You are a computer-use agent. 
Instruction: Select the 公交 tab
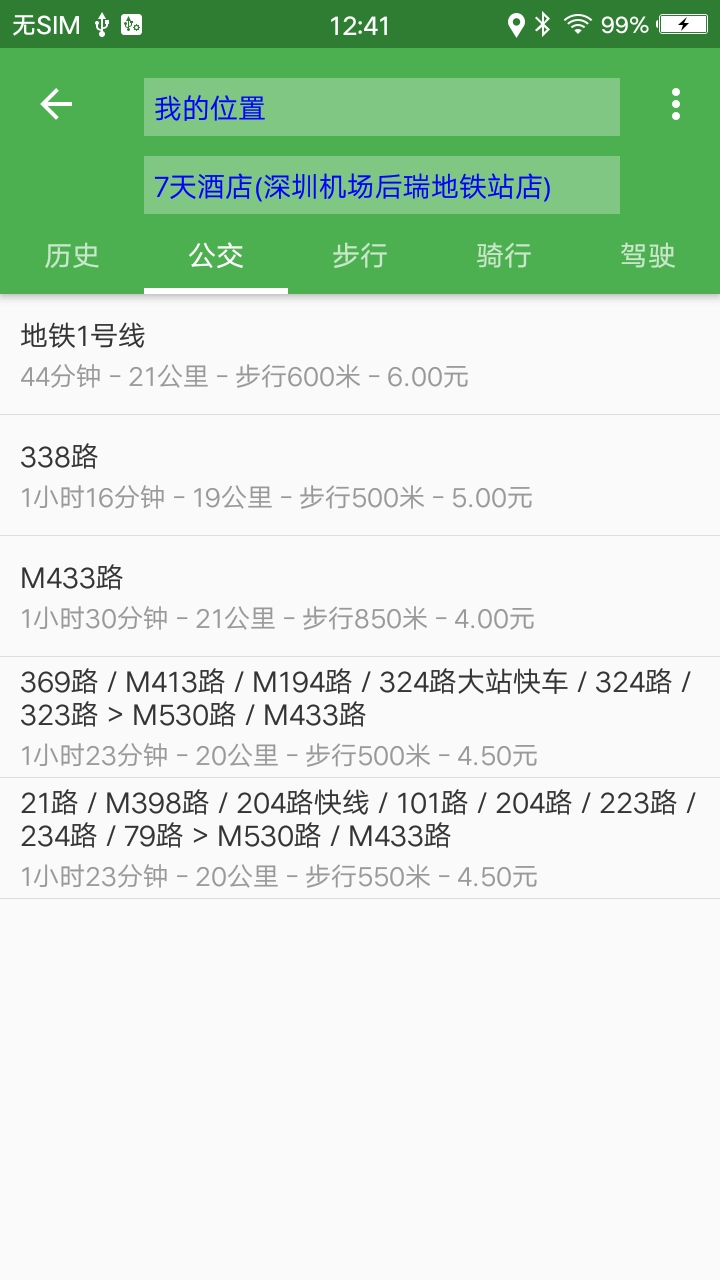point(216,256)
